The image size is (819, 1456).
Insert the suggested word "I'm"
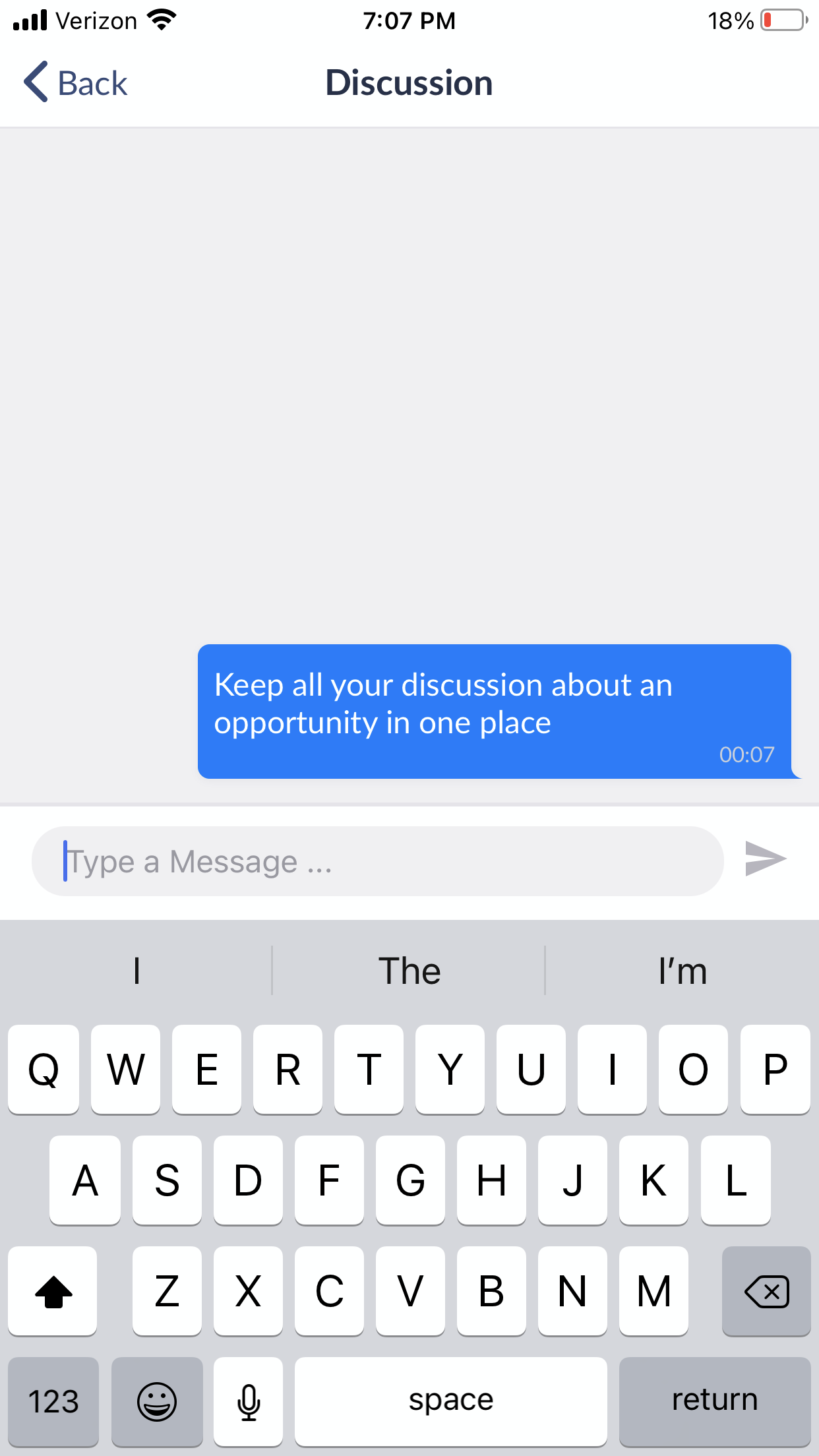point(682,971)
